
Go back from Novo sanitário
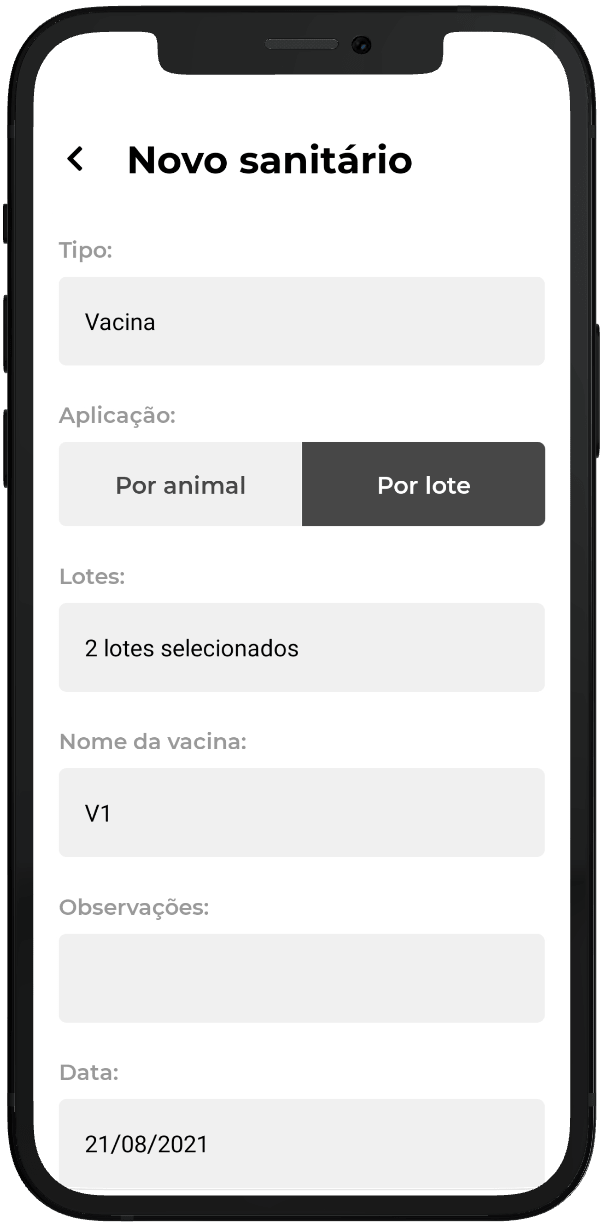pyautogui.click(x=75, y=159)
